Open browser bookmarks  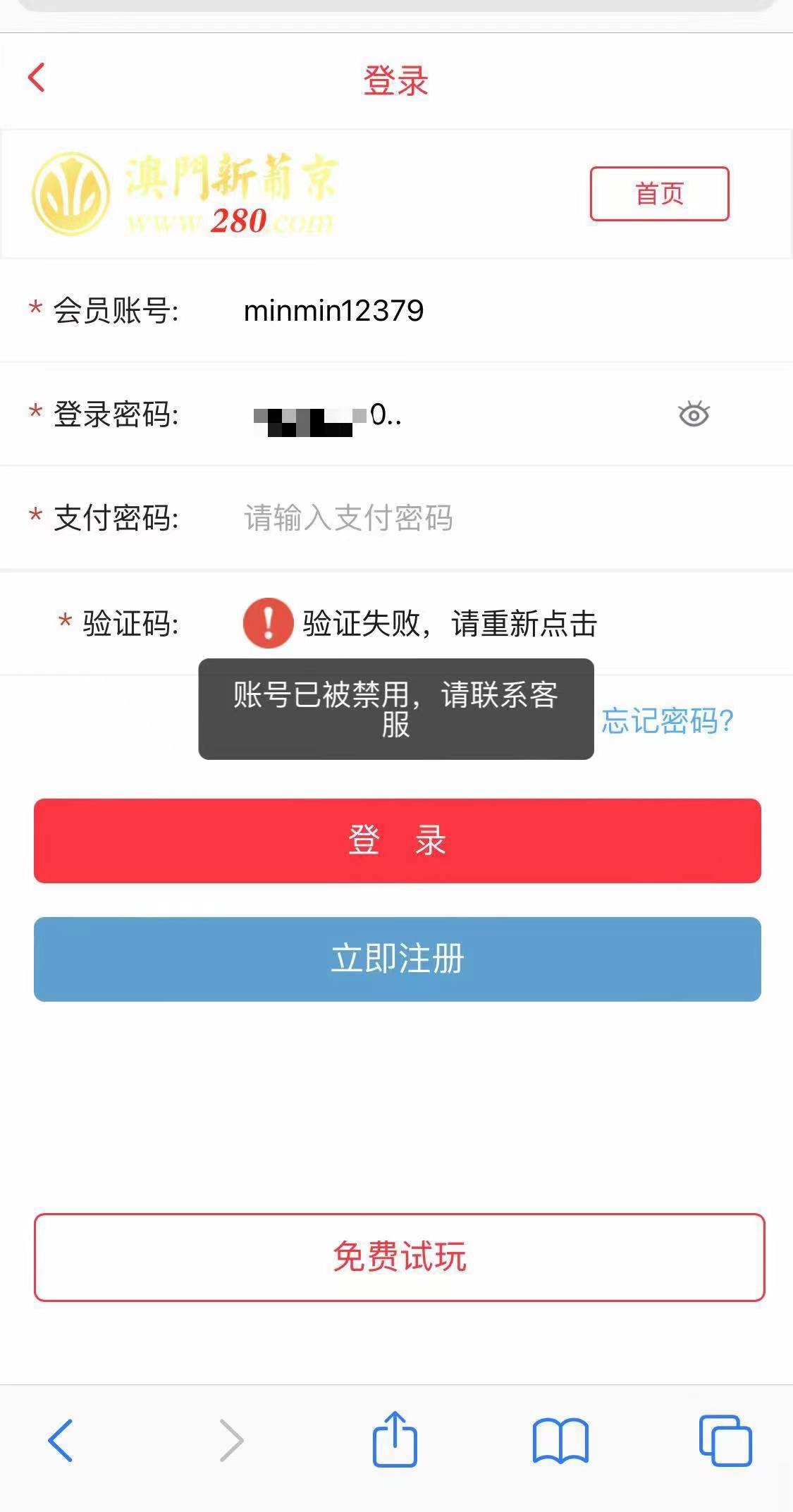pyautogui.click(x=560, y=1441)
